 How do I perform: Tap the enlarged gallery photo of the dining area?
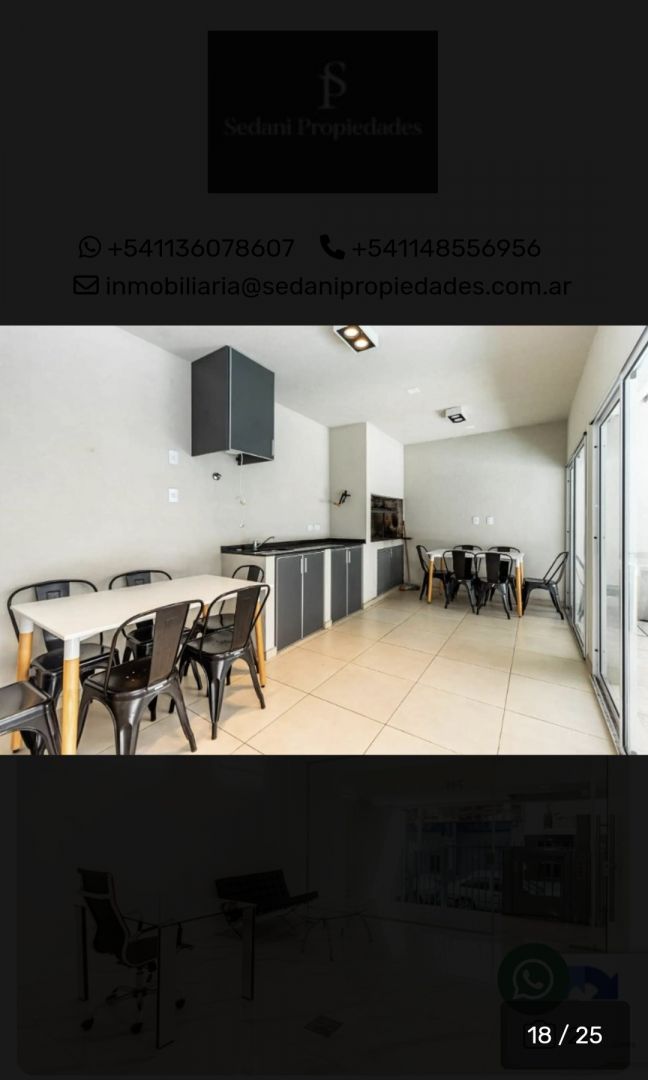324,540
